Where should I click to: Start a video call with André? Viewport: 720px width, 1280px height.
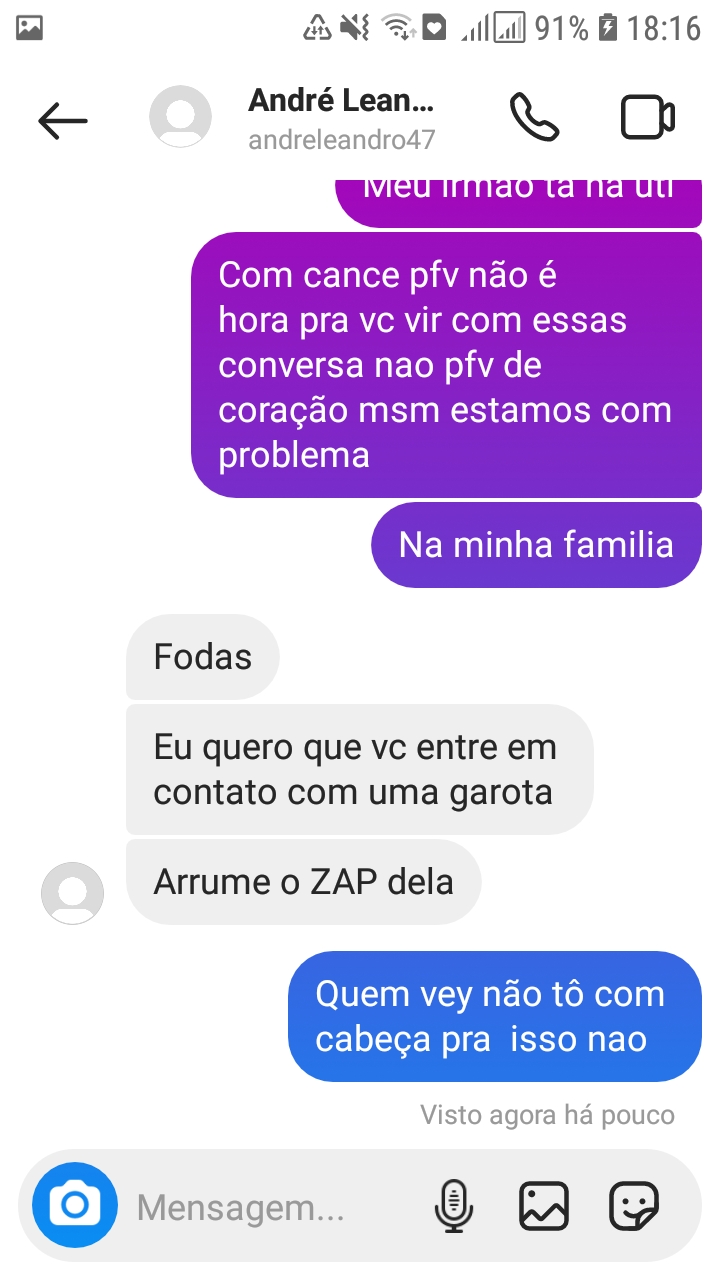[648, 118]
